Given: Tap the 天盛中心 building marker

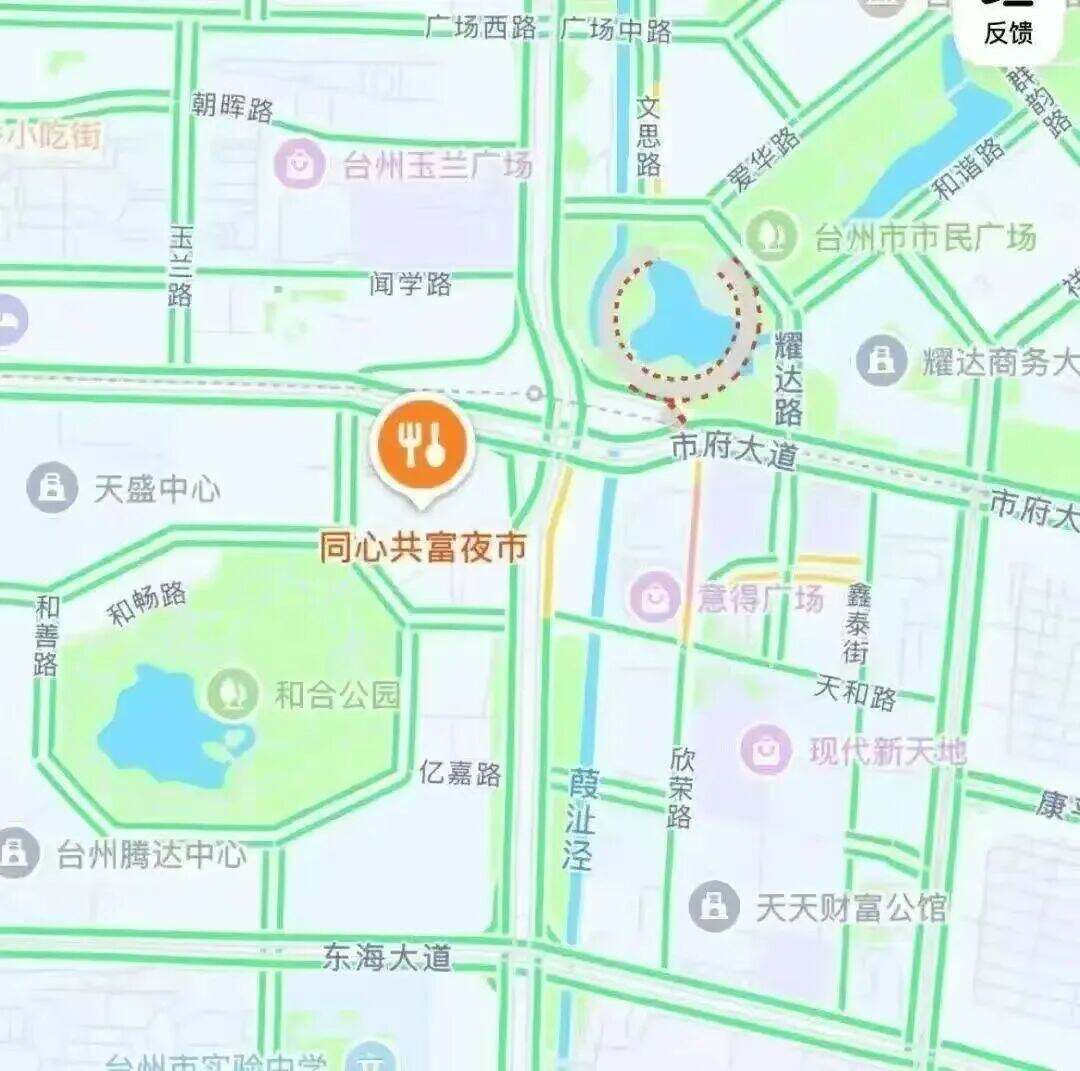Looking at the screenshot, I should coord(52,489).
